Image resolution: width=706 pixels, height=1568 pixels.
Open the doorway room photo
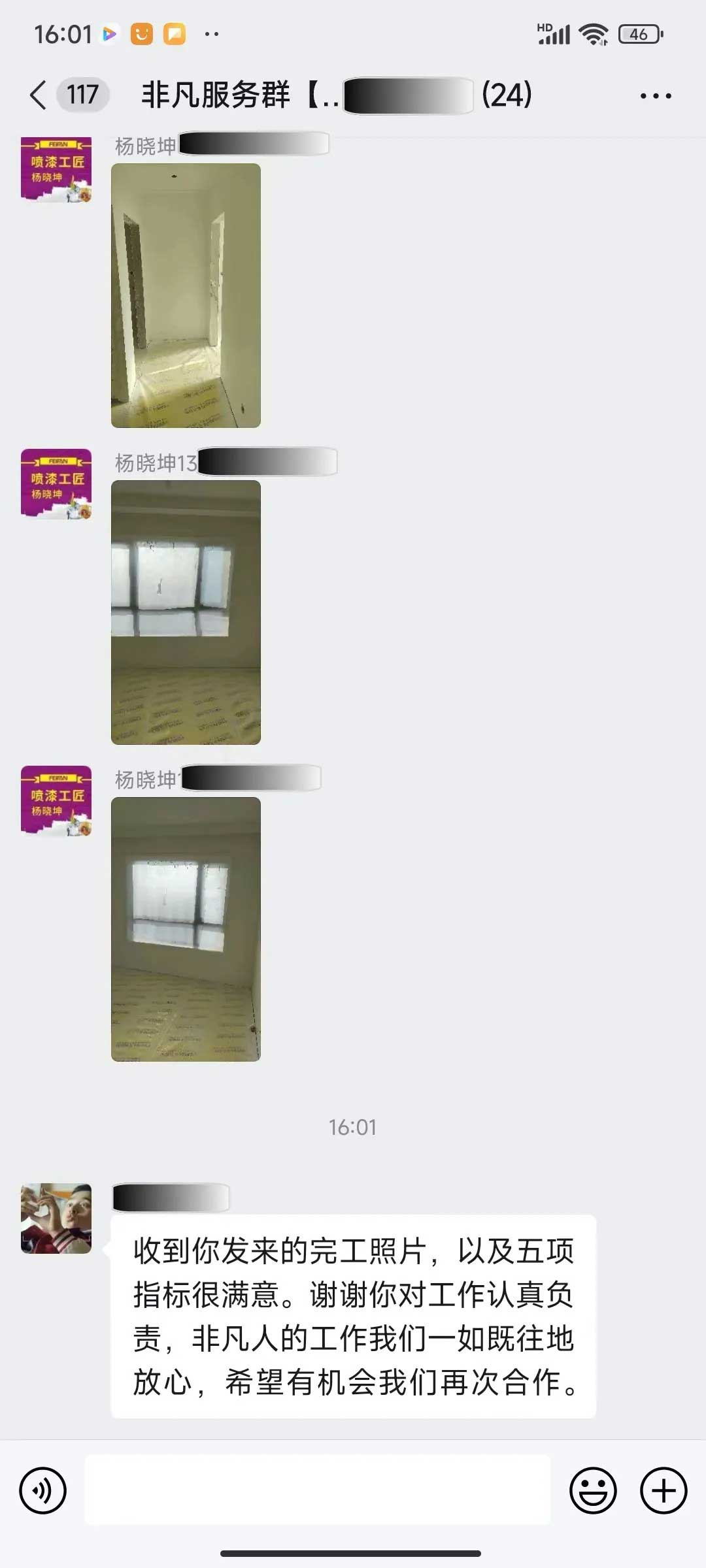(x=186, y=295)
